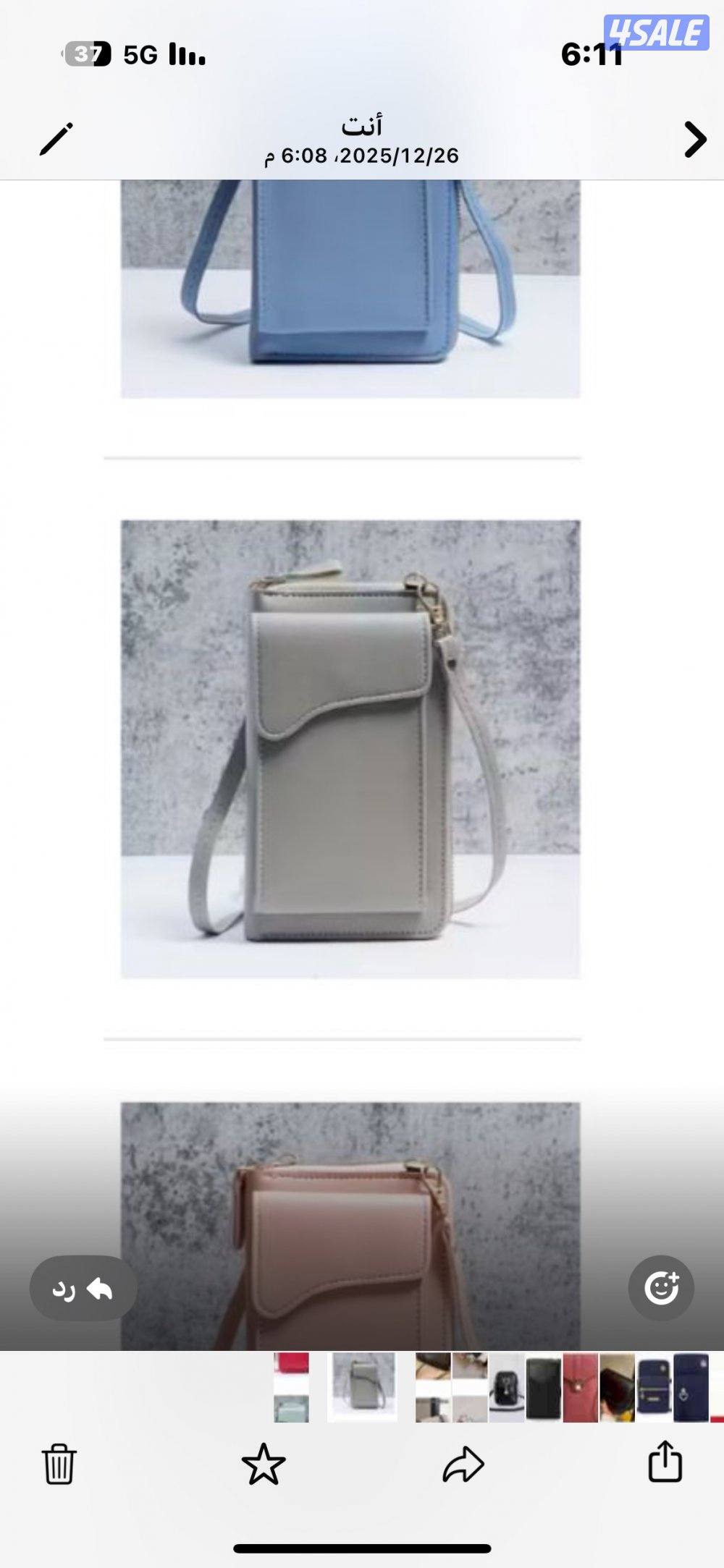This screenshot has width=724, height=1568.
Task: Open the navy bag with ring pull thumbnail
Action: click(x=691, y=1387)
